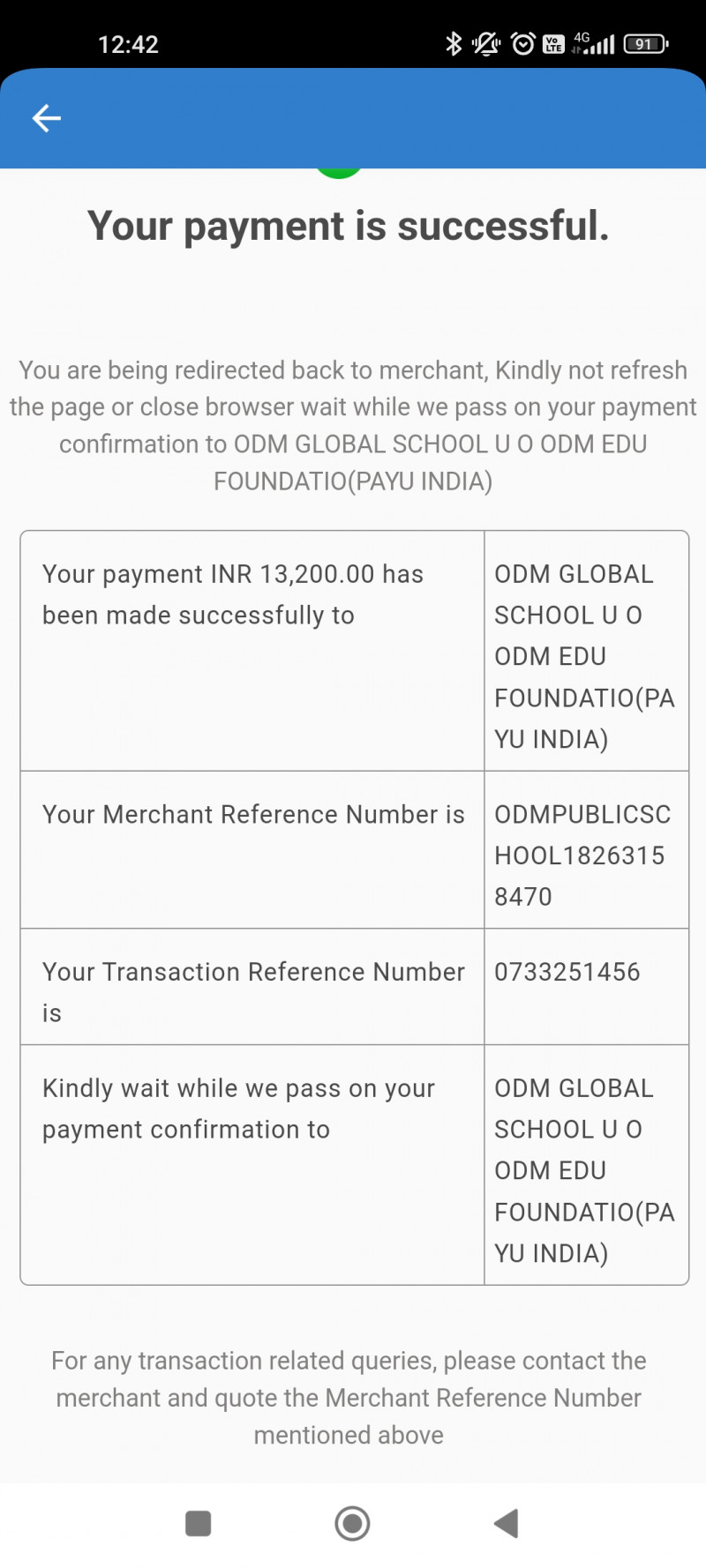Open recent apps with the square button
The width and height of the screenshot is (706, 1568).
click(x=199, y=1523)
